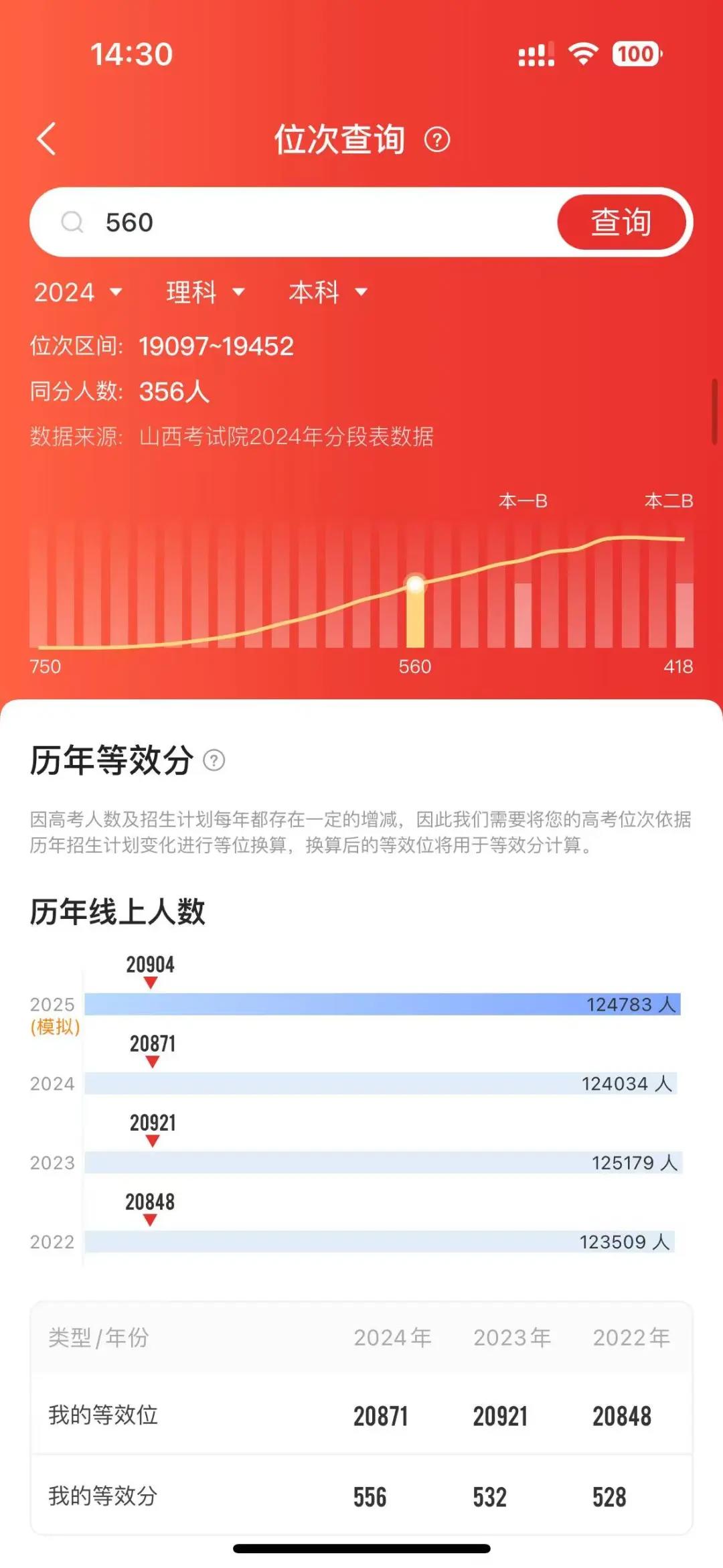This screenshot has width=723, height=1568.
Task: Go back using the arrow
Action: (x=46, y=139)
